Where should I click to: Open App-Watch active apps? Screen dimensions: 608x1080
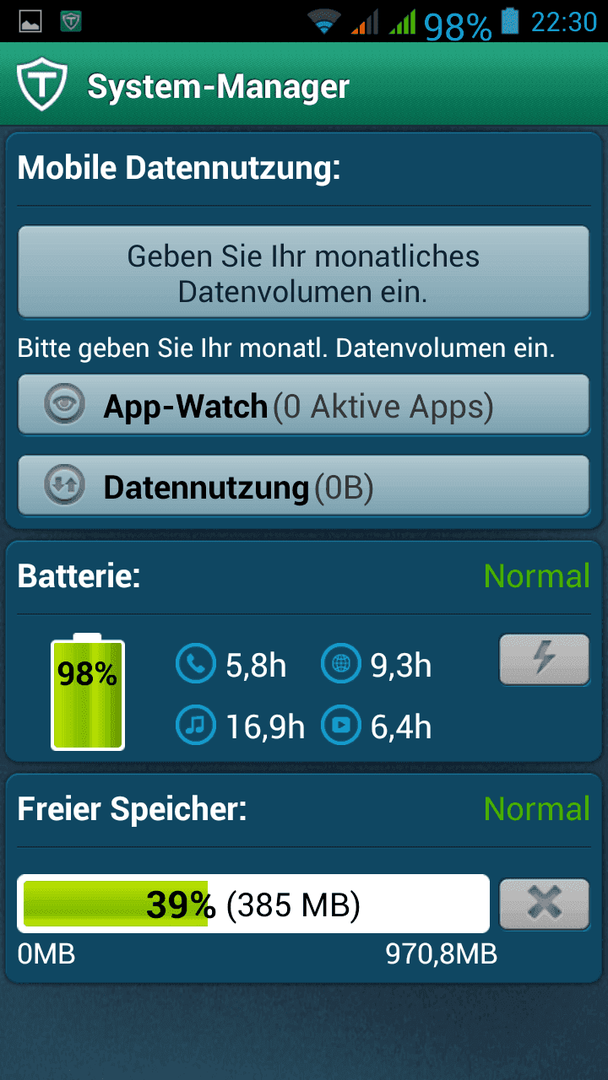[304, 405]
